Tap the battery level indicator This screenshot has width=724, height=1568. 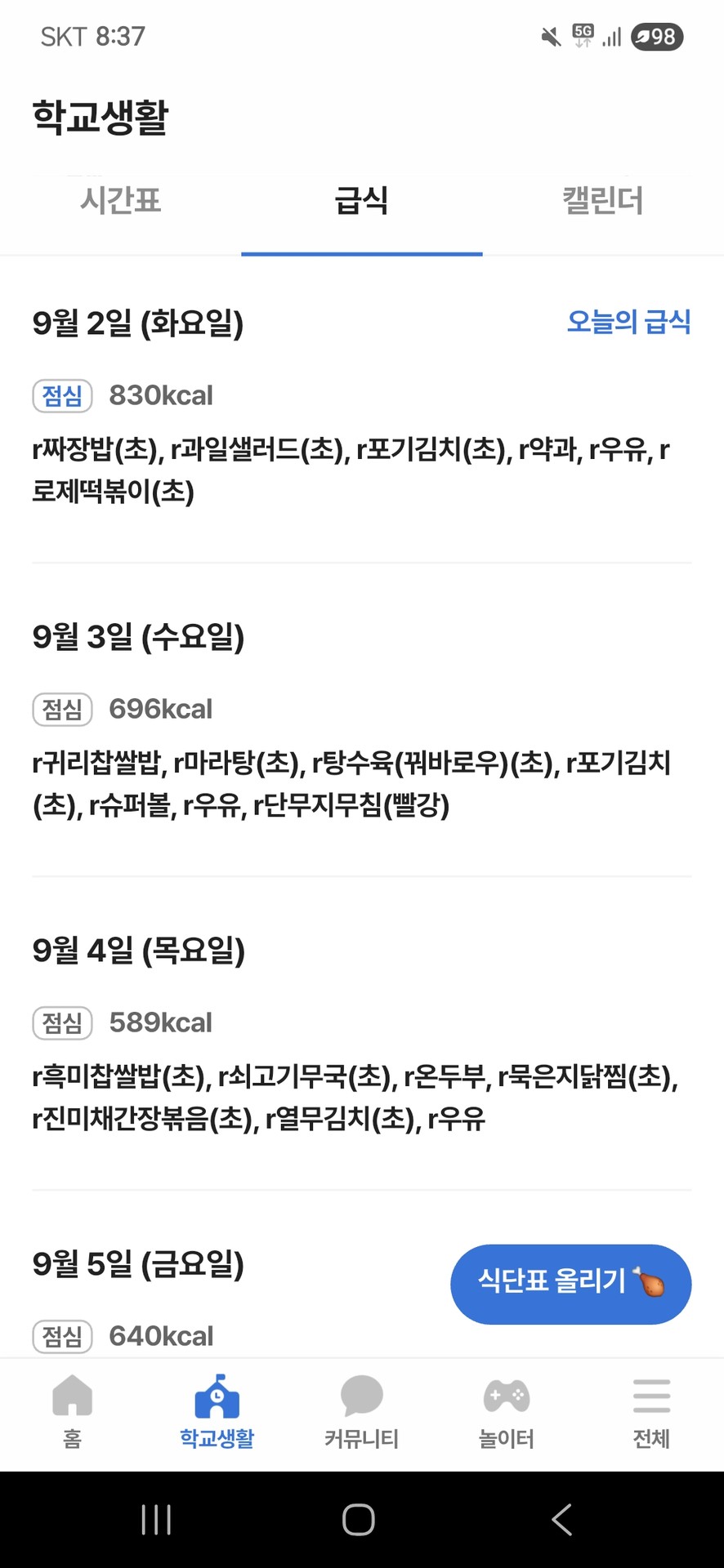tap(658, 36)
